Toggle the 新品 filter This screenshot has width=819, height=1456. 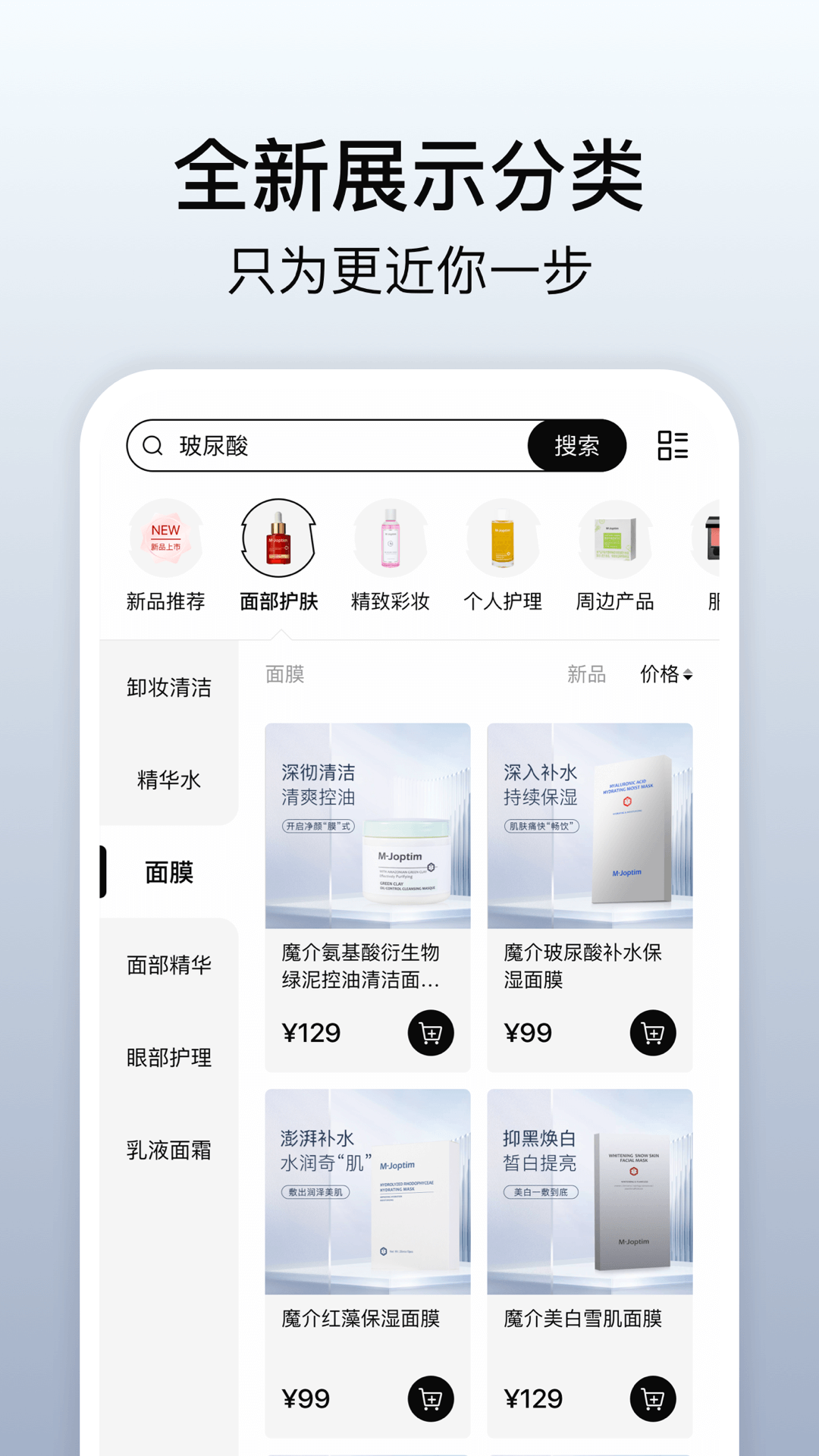585,673
